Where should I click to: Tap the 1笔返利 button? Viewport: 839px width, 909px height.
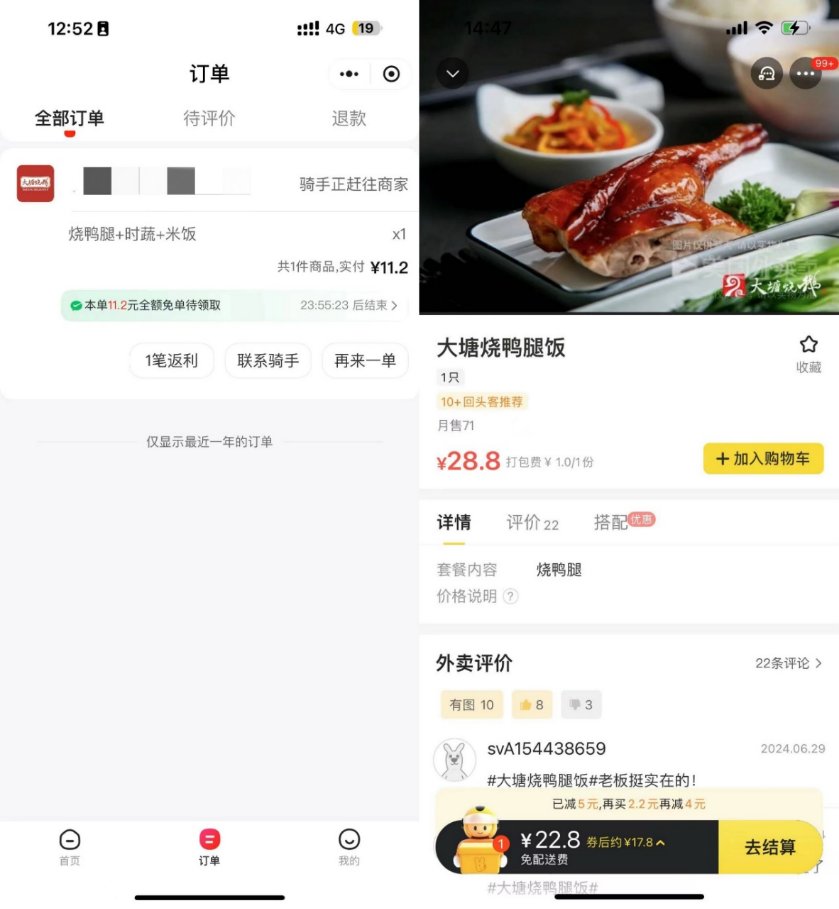pos(172,361)
